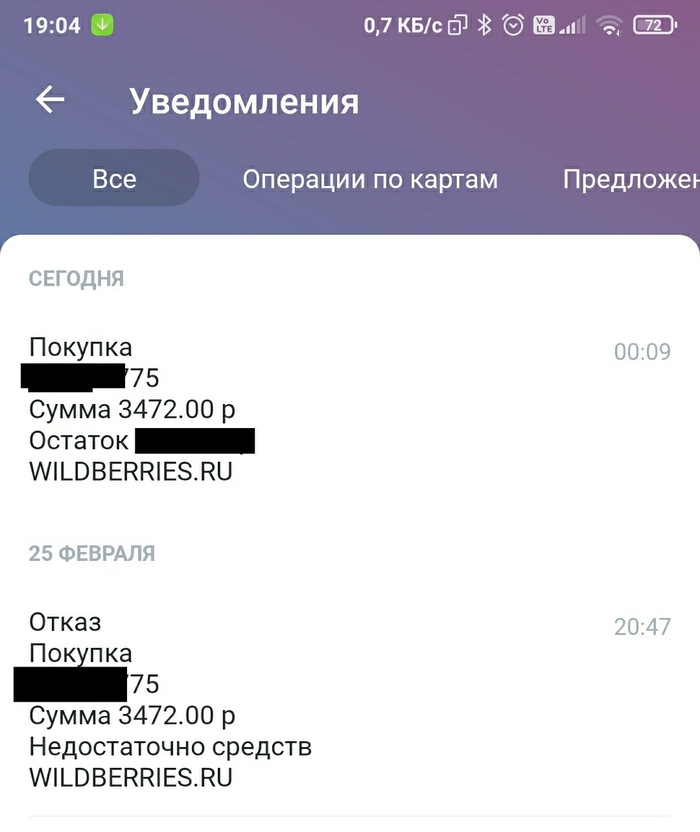The width and height of the screenshot is (700, 832).
Task: Switch to Операции по картам tab
Action: tap(370, 179)
